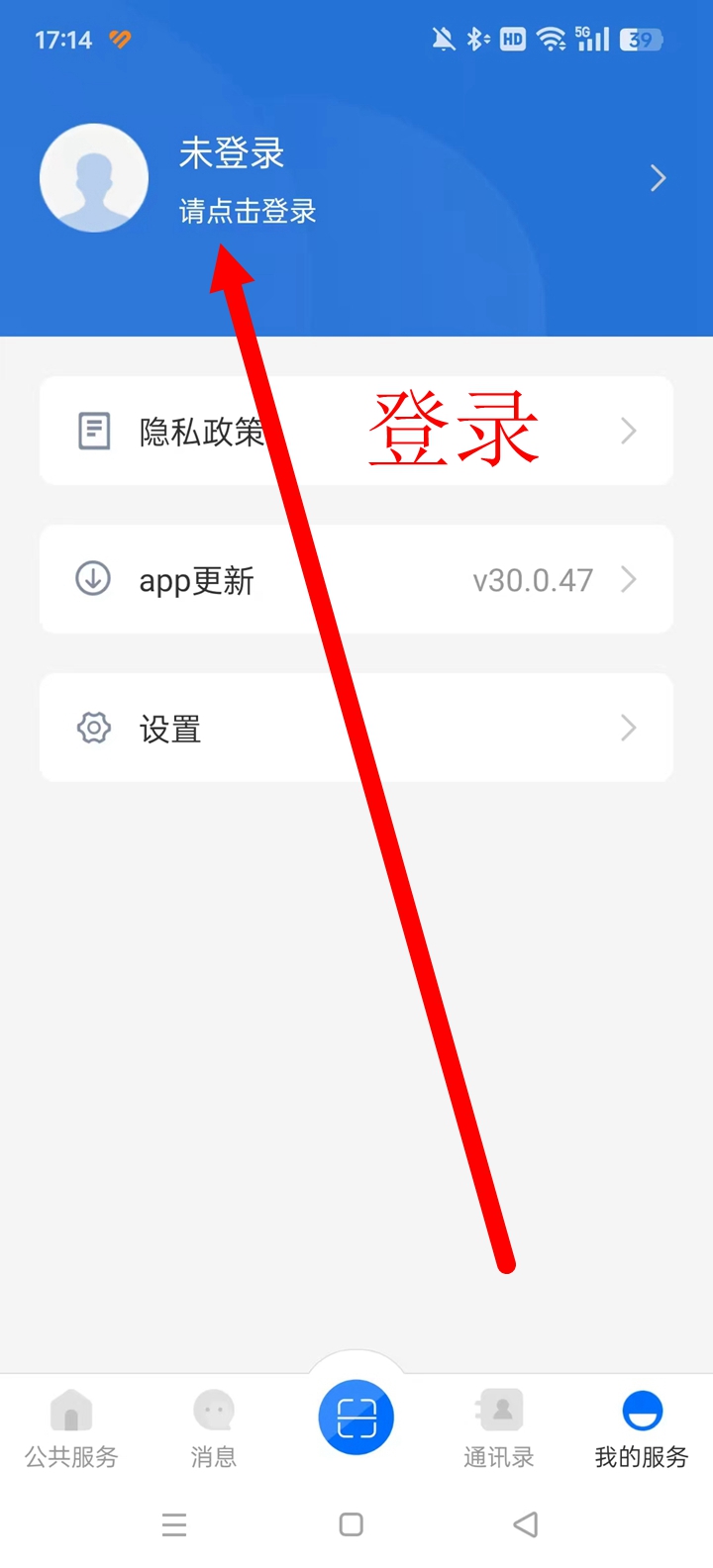Image resolution: width=713 pixels, height=1568 pixels.
Task: Go to the system home screen
Action: [352, 1524]
